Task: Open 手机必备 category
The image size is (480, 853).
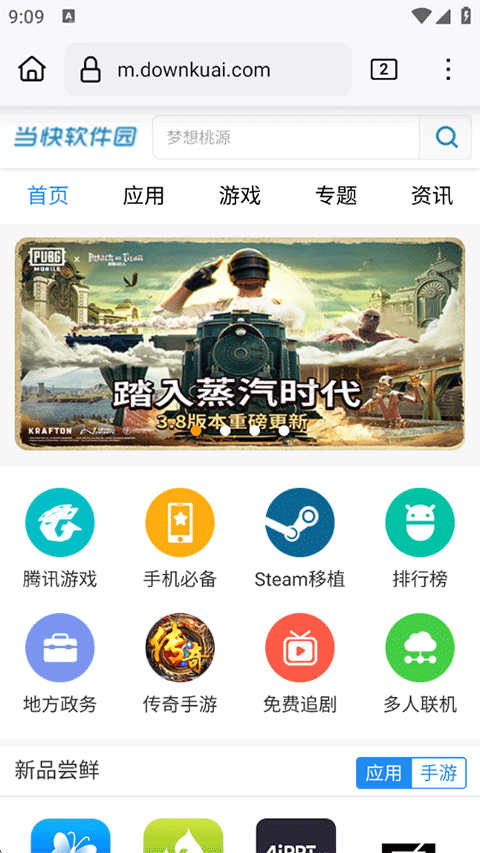Action: tap(180, 538)
